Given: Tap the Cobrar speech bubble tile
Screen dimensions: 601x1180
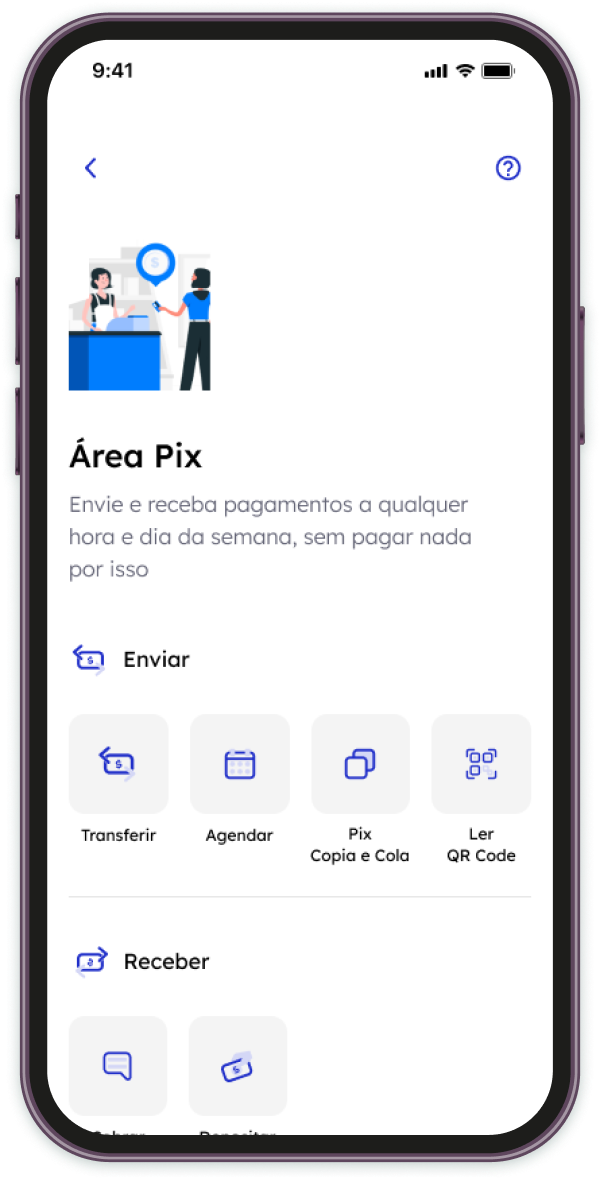Looking at the screenshot, I should click(118, 1066).
